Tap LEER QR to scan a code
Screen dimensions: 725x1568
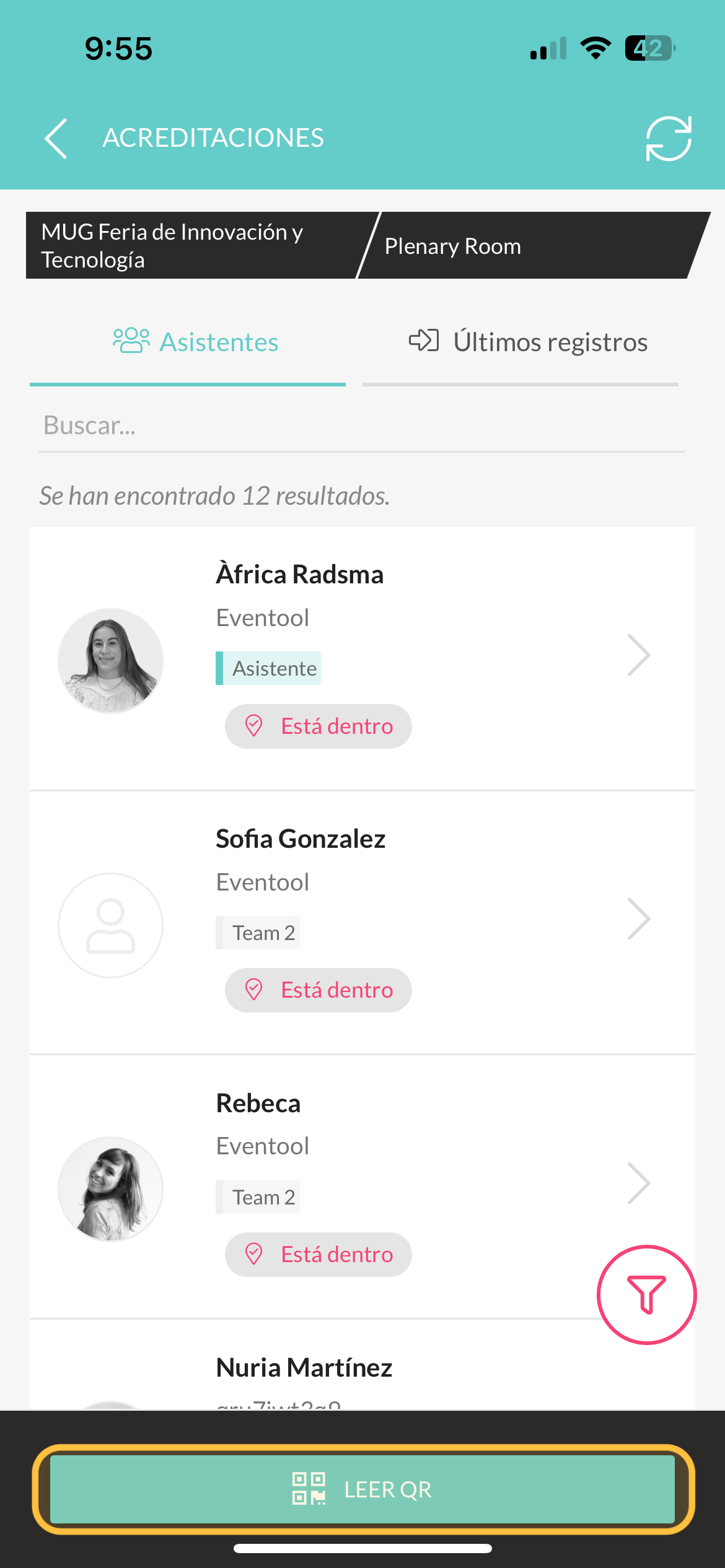coord(362,1489)
